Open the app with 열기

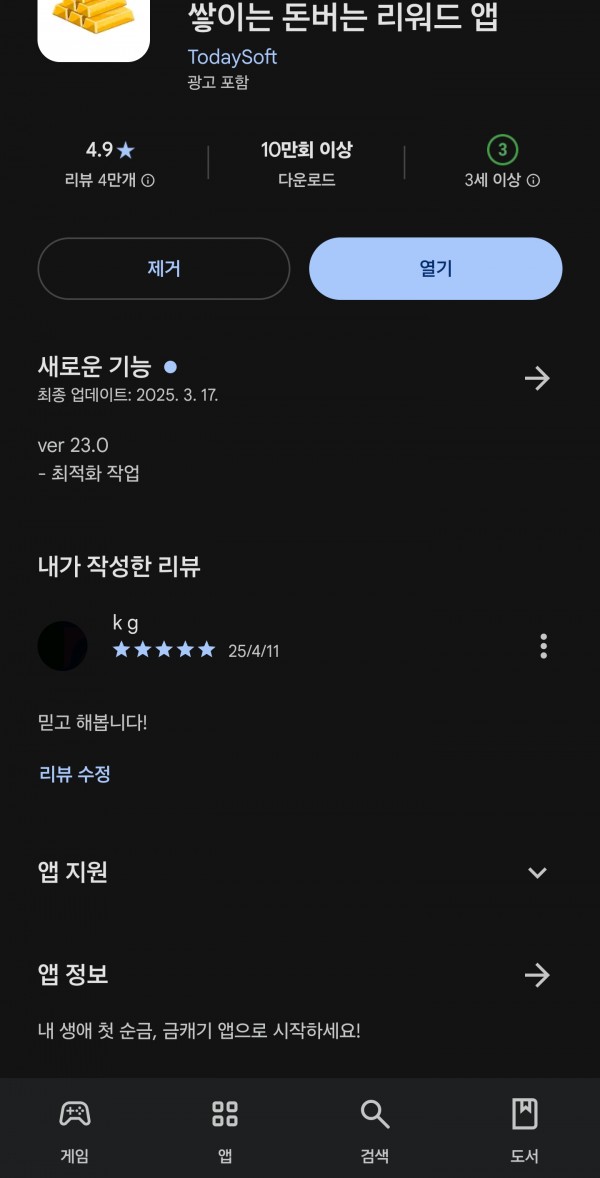[436, 269]
